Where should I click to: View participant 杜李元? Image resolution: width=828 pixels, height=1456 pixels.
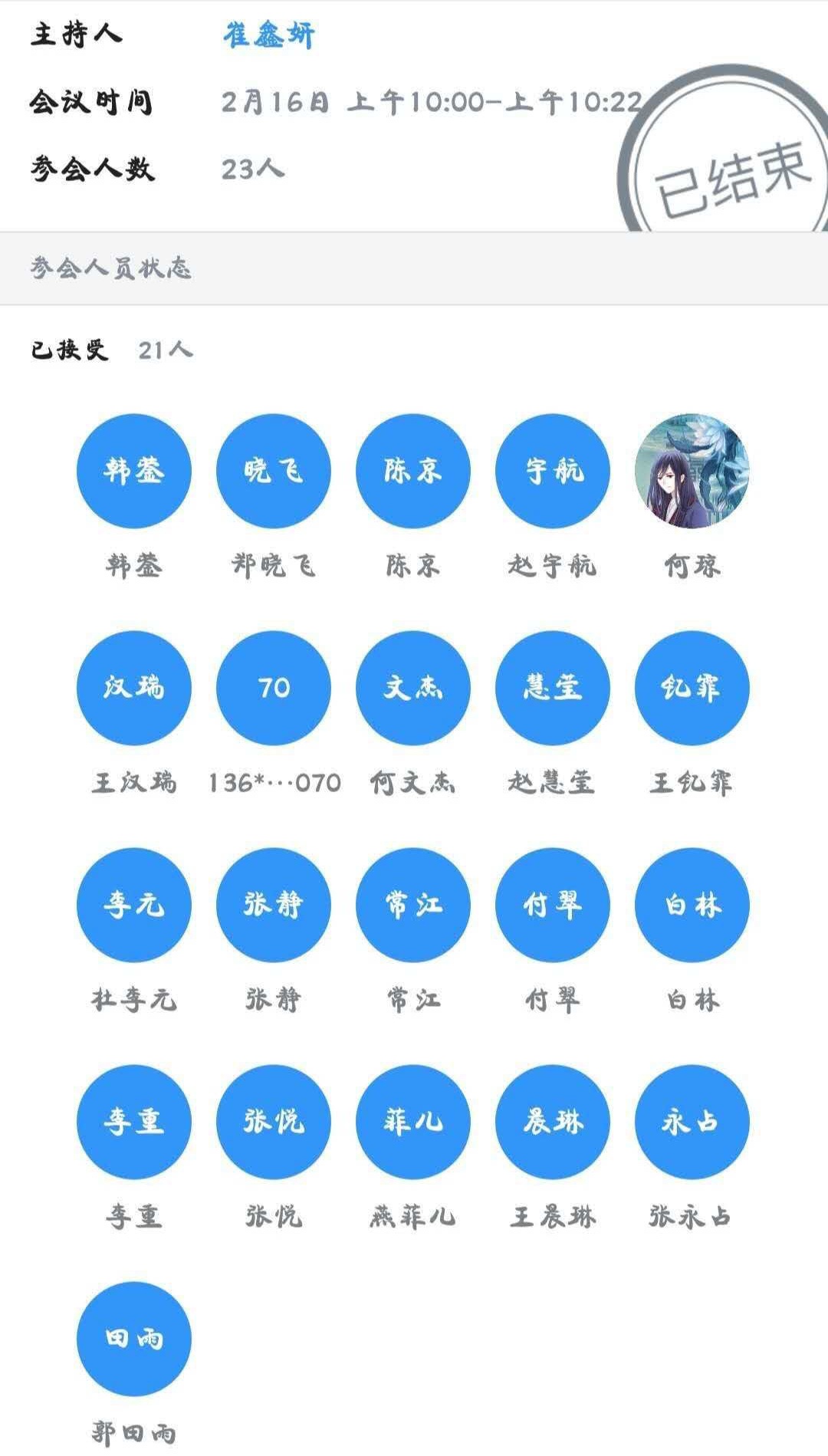pos(133,905)
